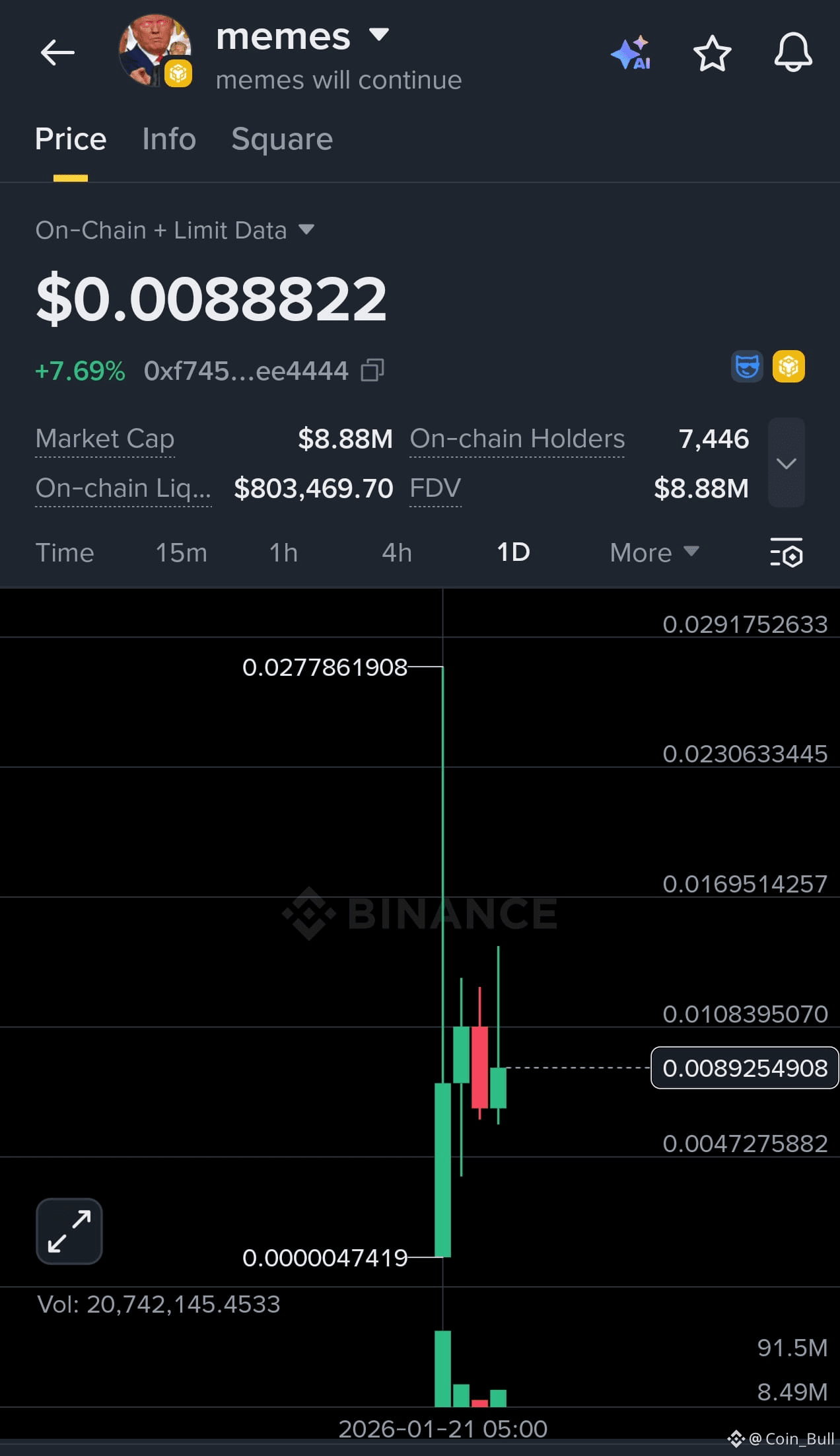The height and width of the screenshot is (1456, 840).
Task: Select the 4h chart interval
Action: (396, 553)
